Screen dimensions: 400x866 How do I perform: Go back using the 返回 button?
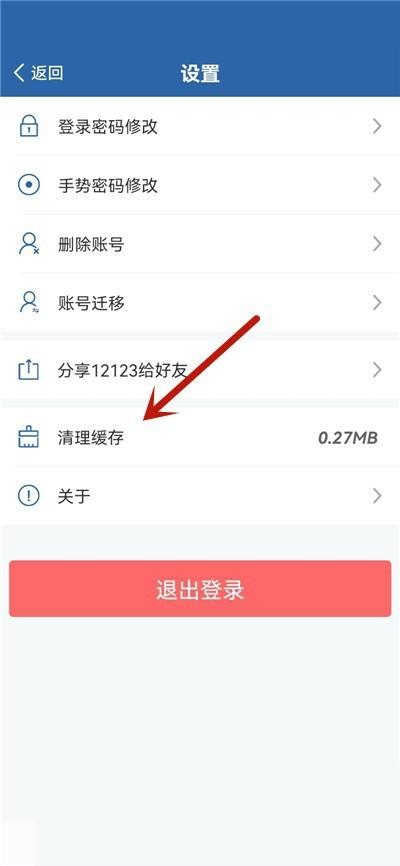click(x=38, y=73)
